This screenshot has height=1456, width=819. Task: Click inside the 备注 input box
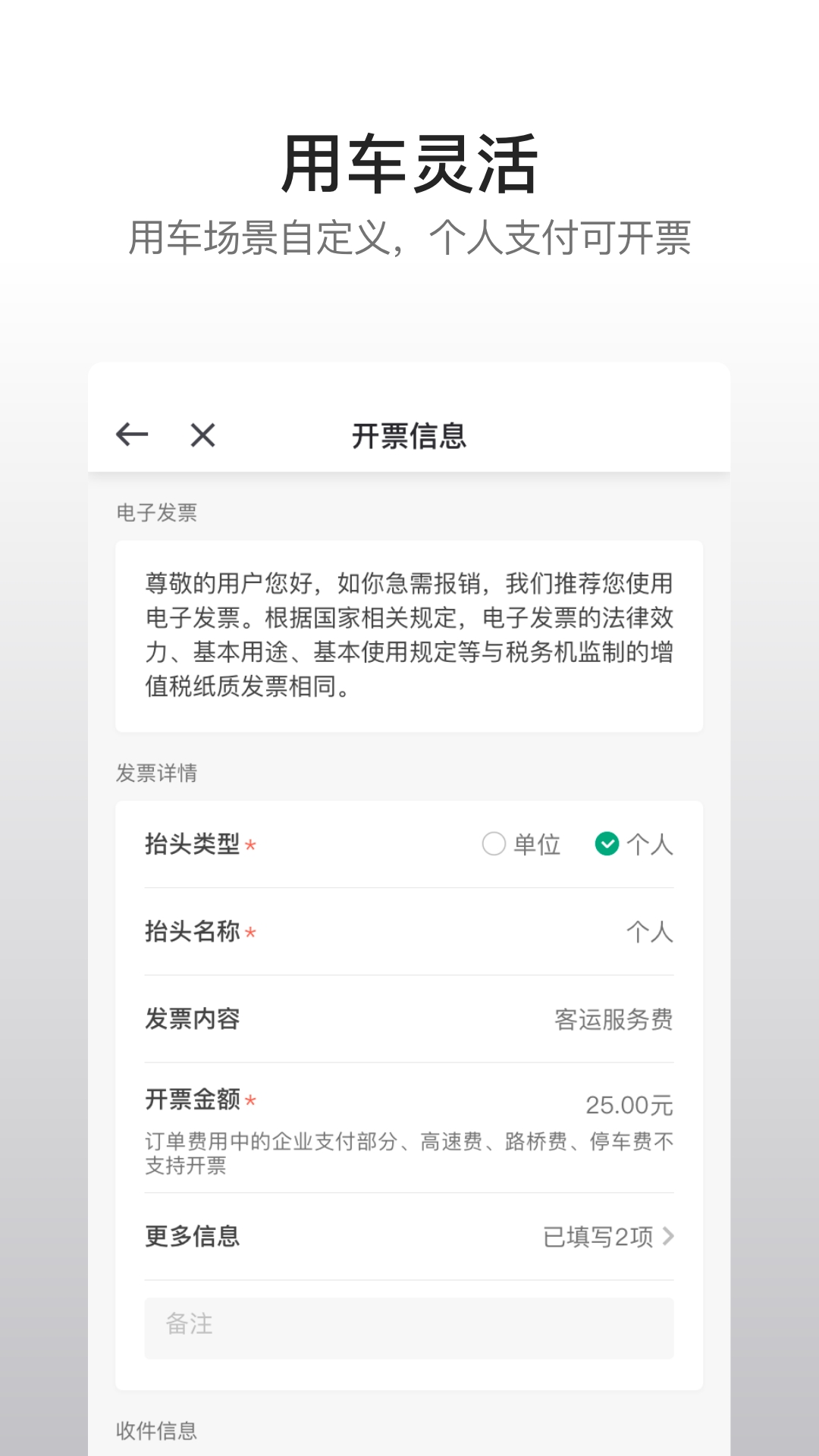[409, 1326]
